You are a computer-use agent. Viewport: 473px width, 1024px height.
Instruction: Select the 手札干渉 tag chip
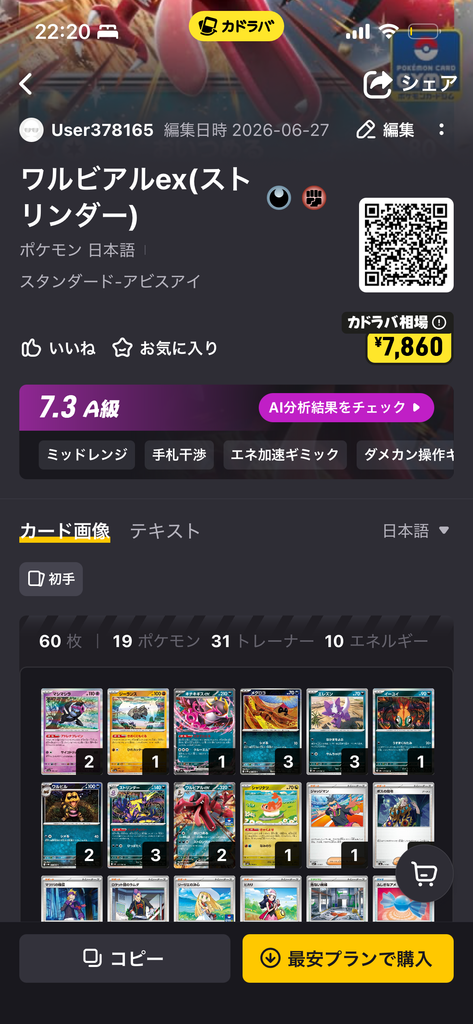(179, 455)
